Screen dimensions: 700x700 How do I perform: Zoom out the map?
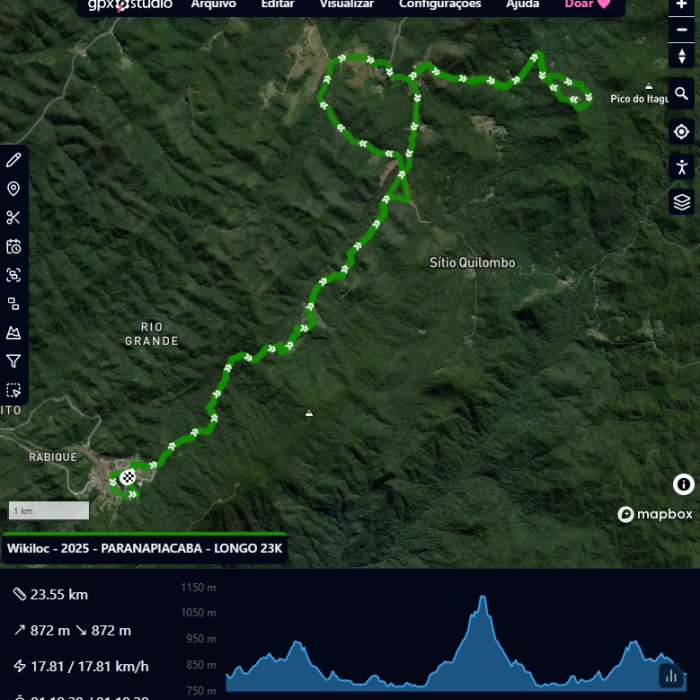682,29
